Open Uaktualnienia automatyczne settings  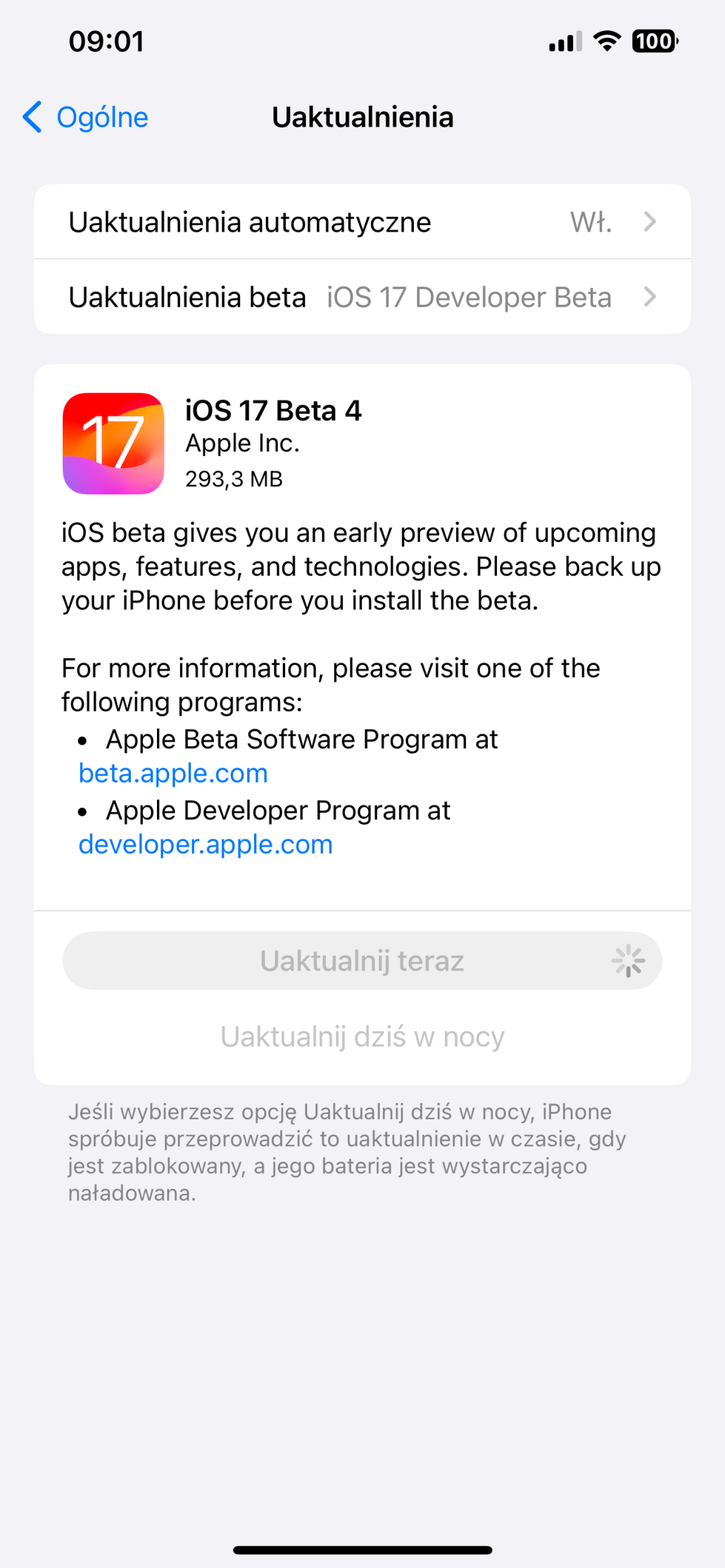click(362, 222)
